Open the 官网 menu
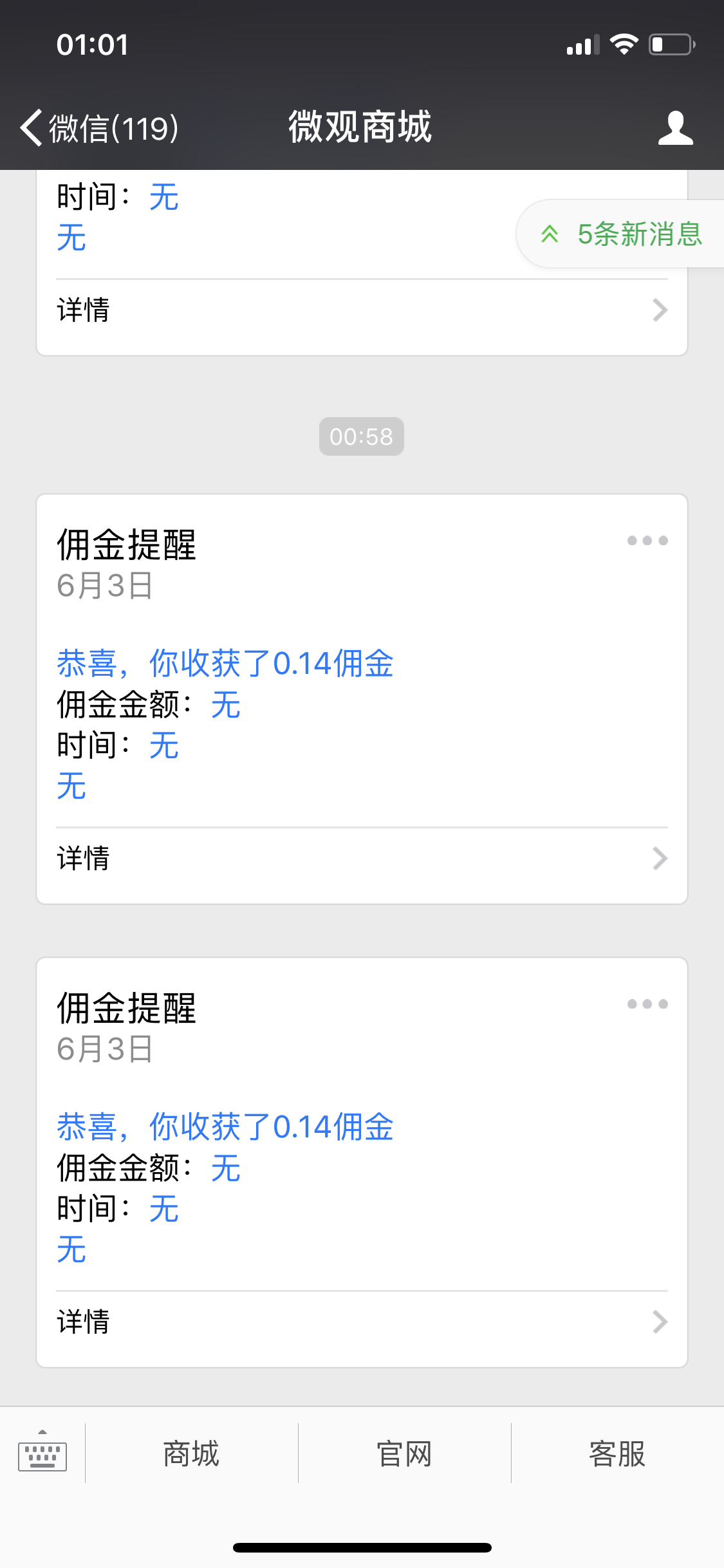 (404, 1453)
